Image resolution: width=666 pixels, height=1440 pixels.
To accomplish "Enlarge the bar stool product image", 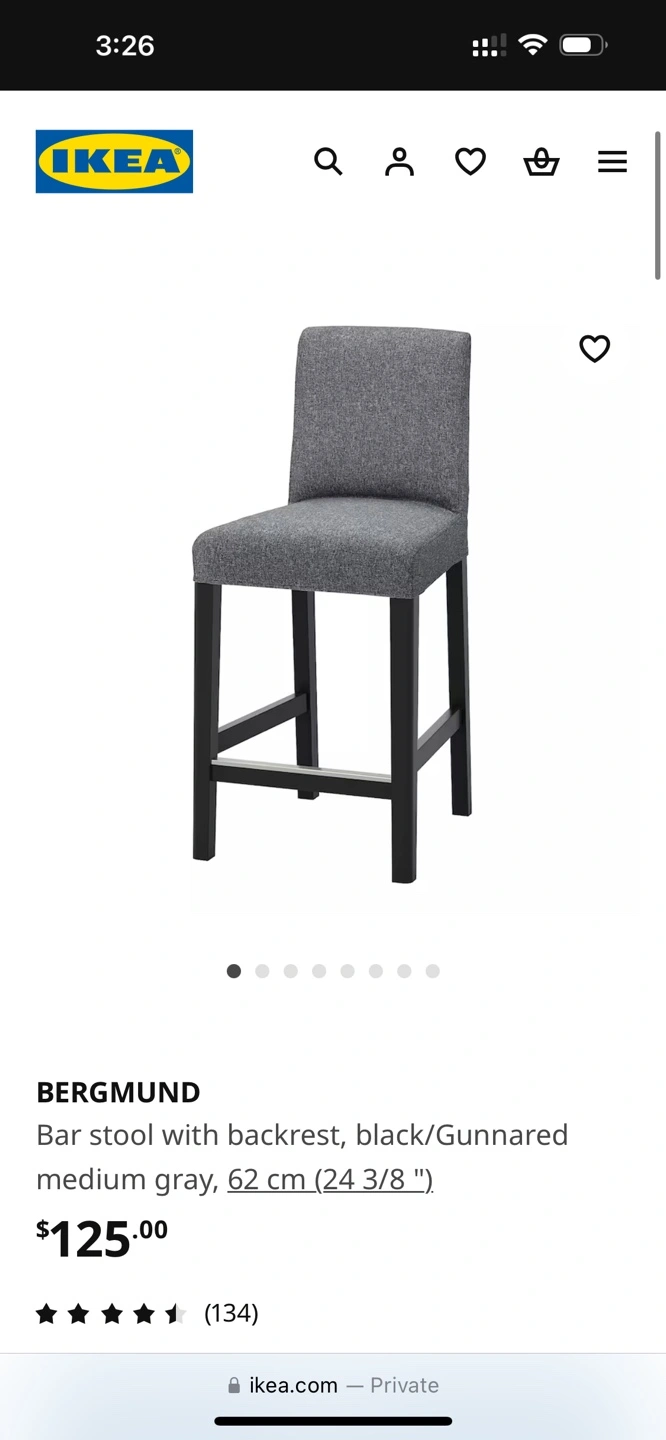I will click(332, 604).
